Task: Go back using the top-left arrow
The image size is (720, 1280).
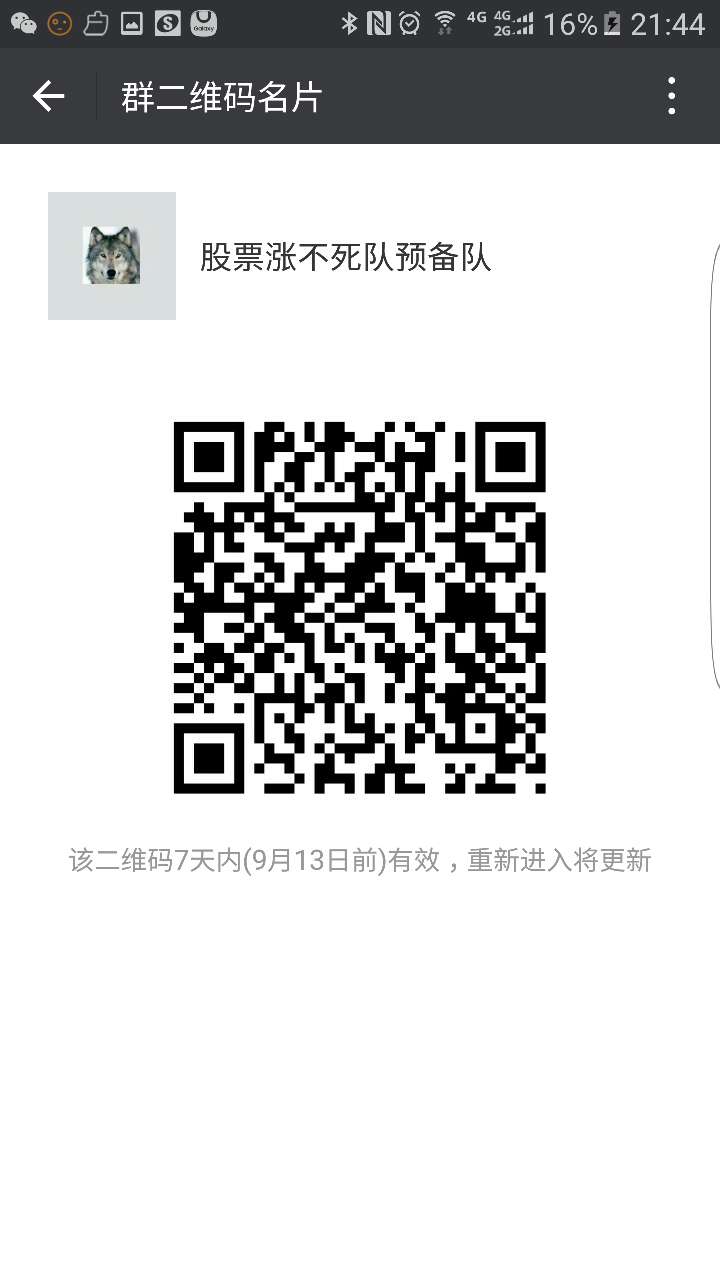Action: (x=48, y=97)
